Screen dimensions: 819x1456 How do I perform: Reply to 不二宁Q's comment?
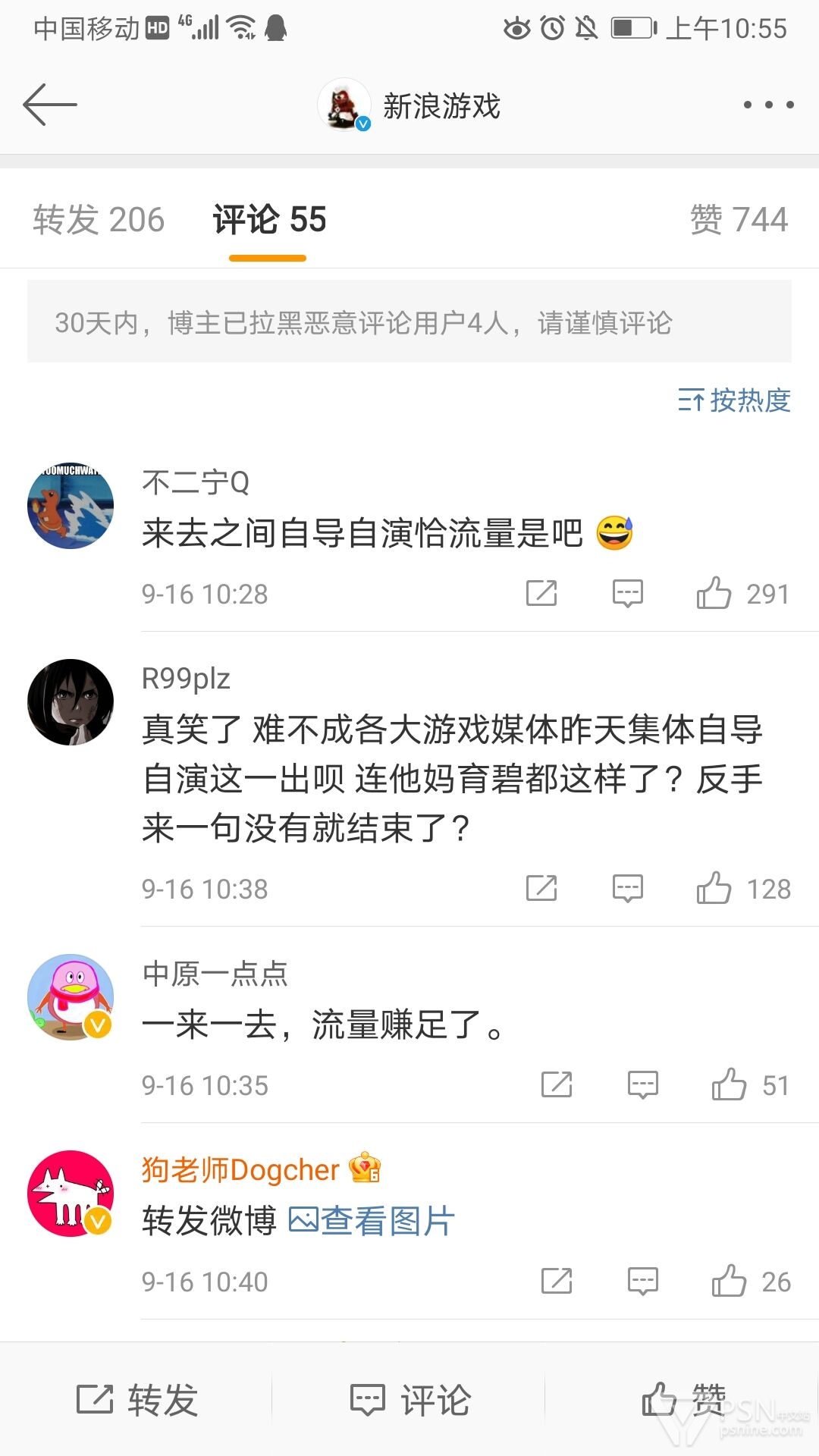(x=628, y=594)
